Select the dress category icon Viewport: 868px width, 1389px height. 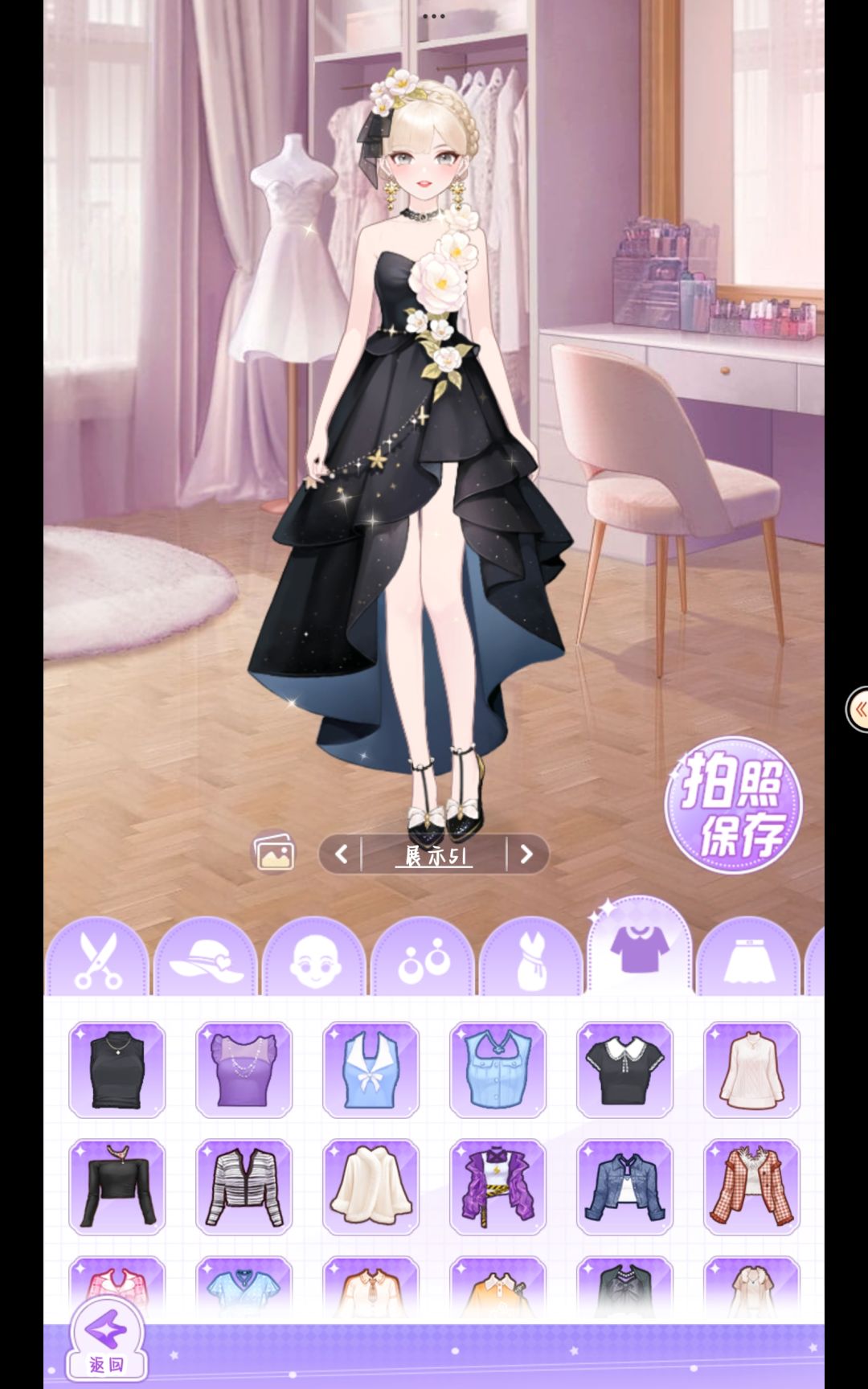pyautogui.click(x=534, y=957)
